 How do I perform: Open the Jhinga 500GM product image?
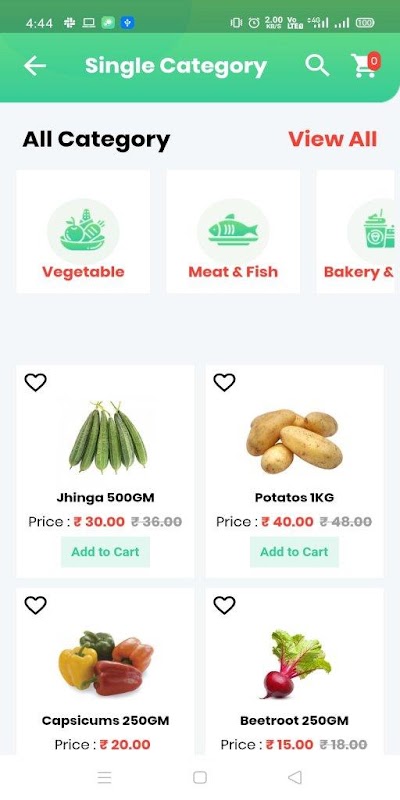tap(108, 437)
